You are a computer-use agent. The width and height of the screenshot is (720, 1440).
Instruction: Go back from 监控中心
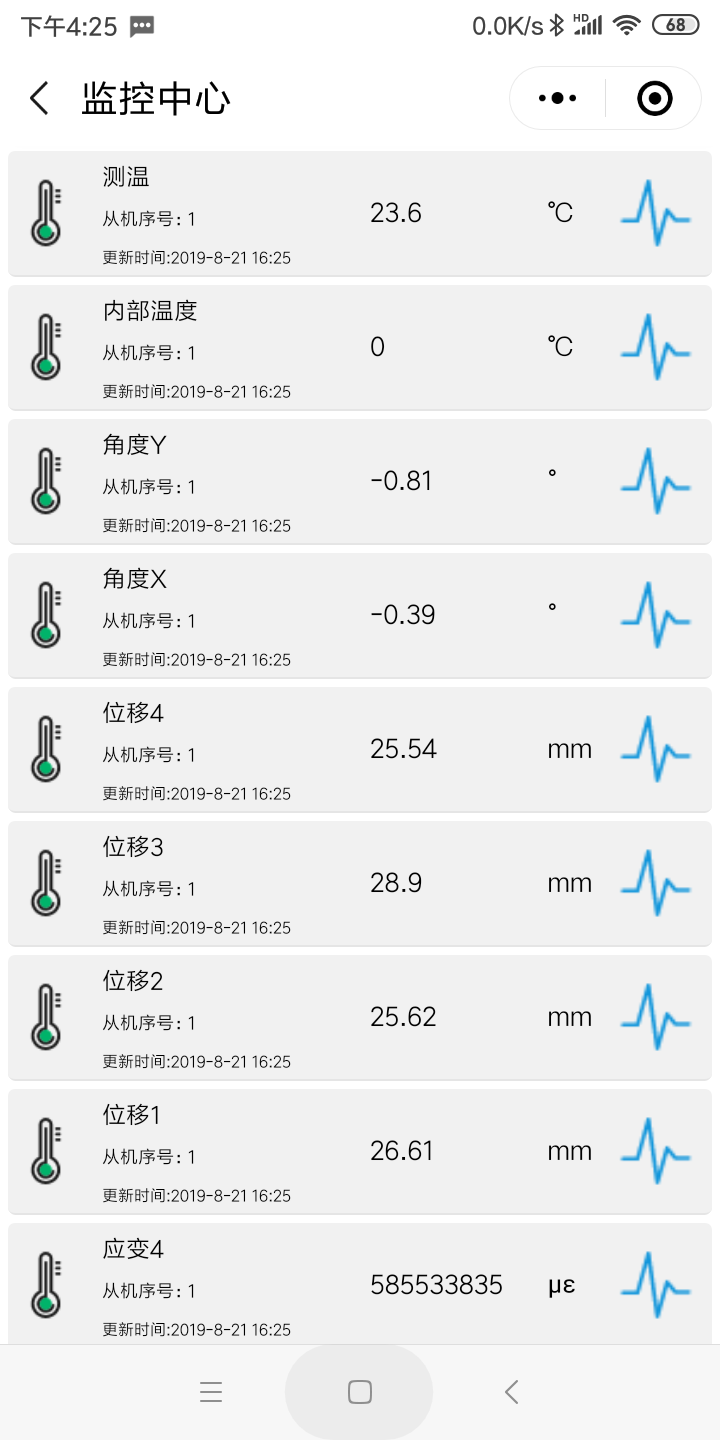tap(39, 98)
